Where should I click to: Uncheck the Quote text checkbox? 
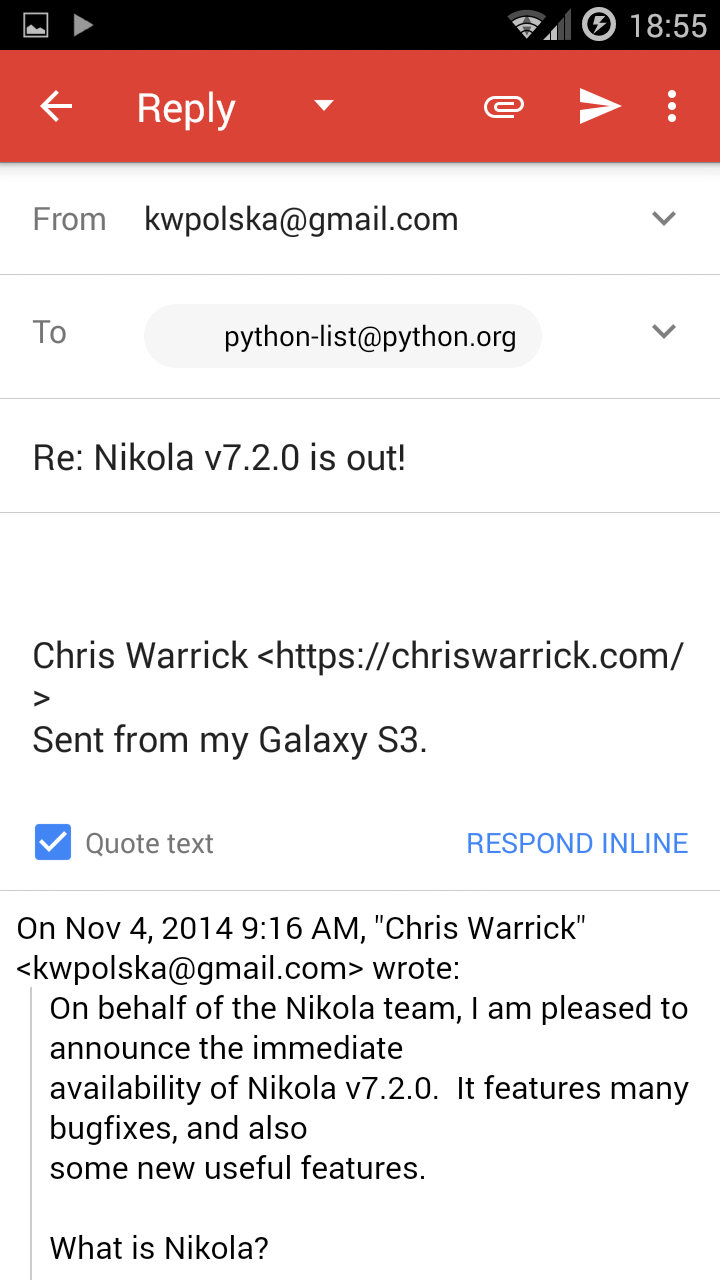[x=53, y=843]
